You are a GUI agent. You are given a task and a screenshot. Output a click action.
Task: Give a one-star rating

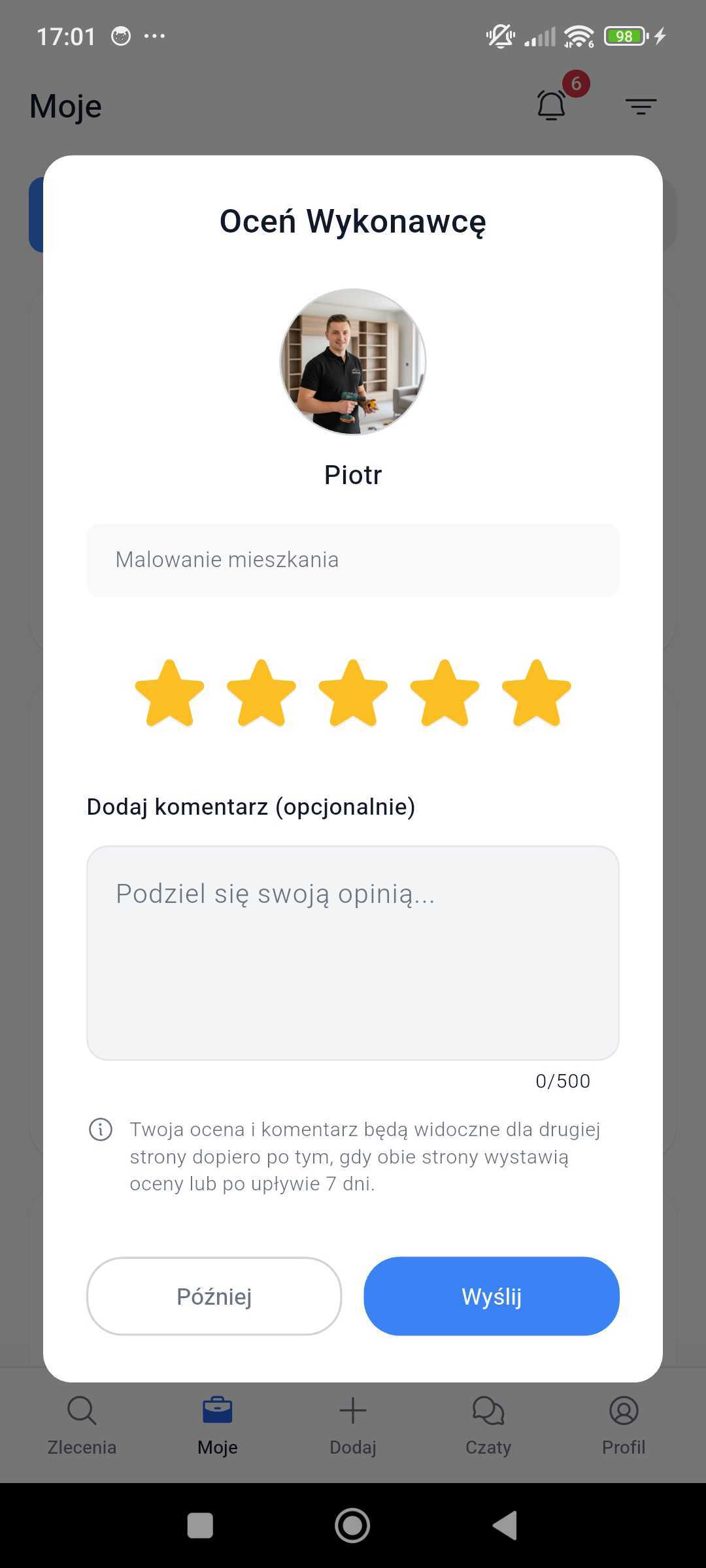click(168, 693)
